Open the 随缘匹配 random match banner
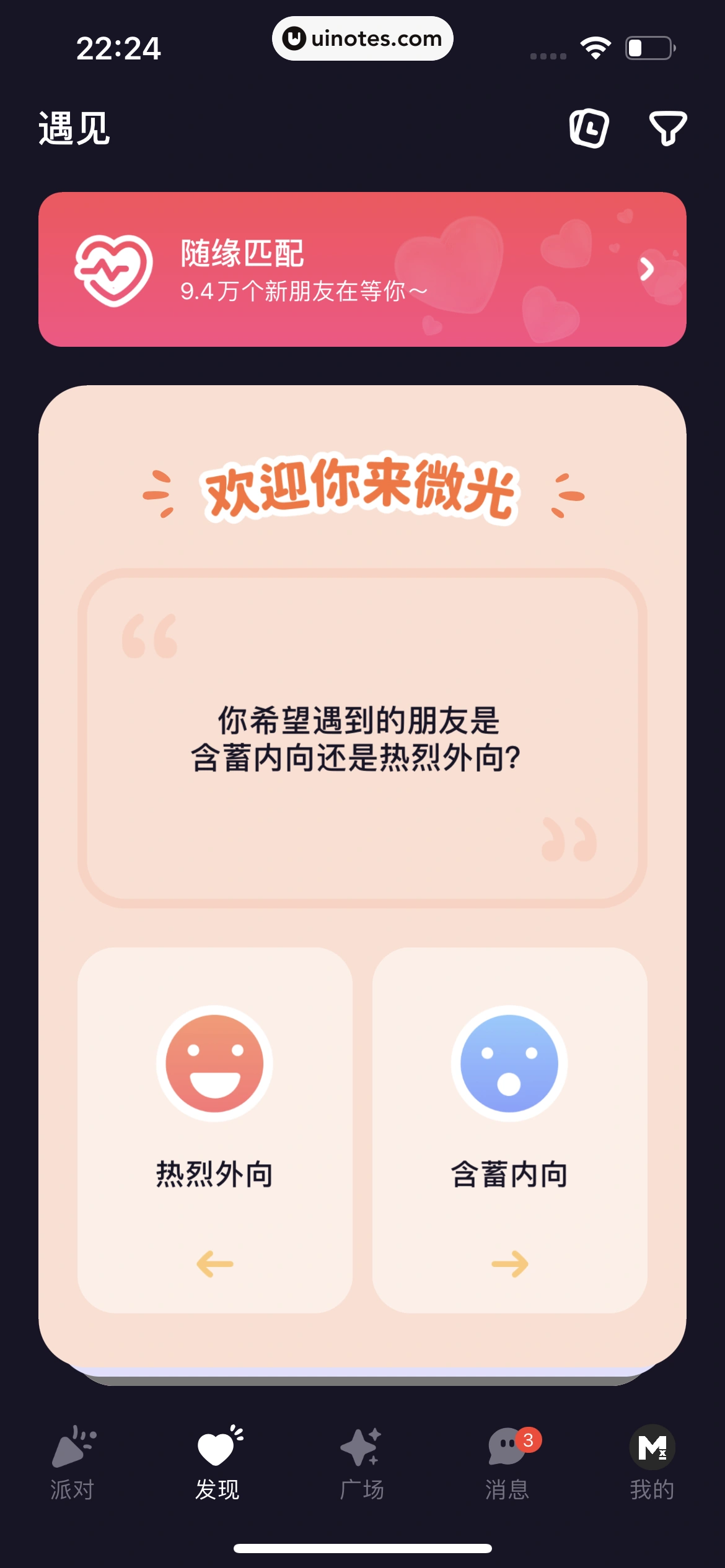 click(x=362, y=269)
